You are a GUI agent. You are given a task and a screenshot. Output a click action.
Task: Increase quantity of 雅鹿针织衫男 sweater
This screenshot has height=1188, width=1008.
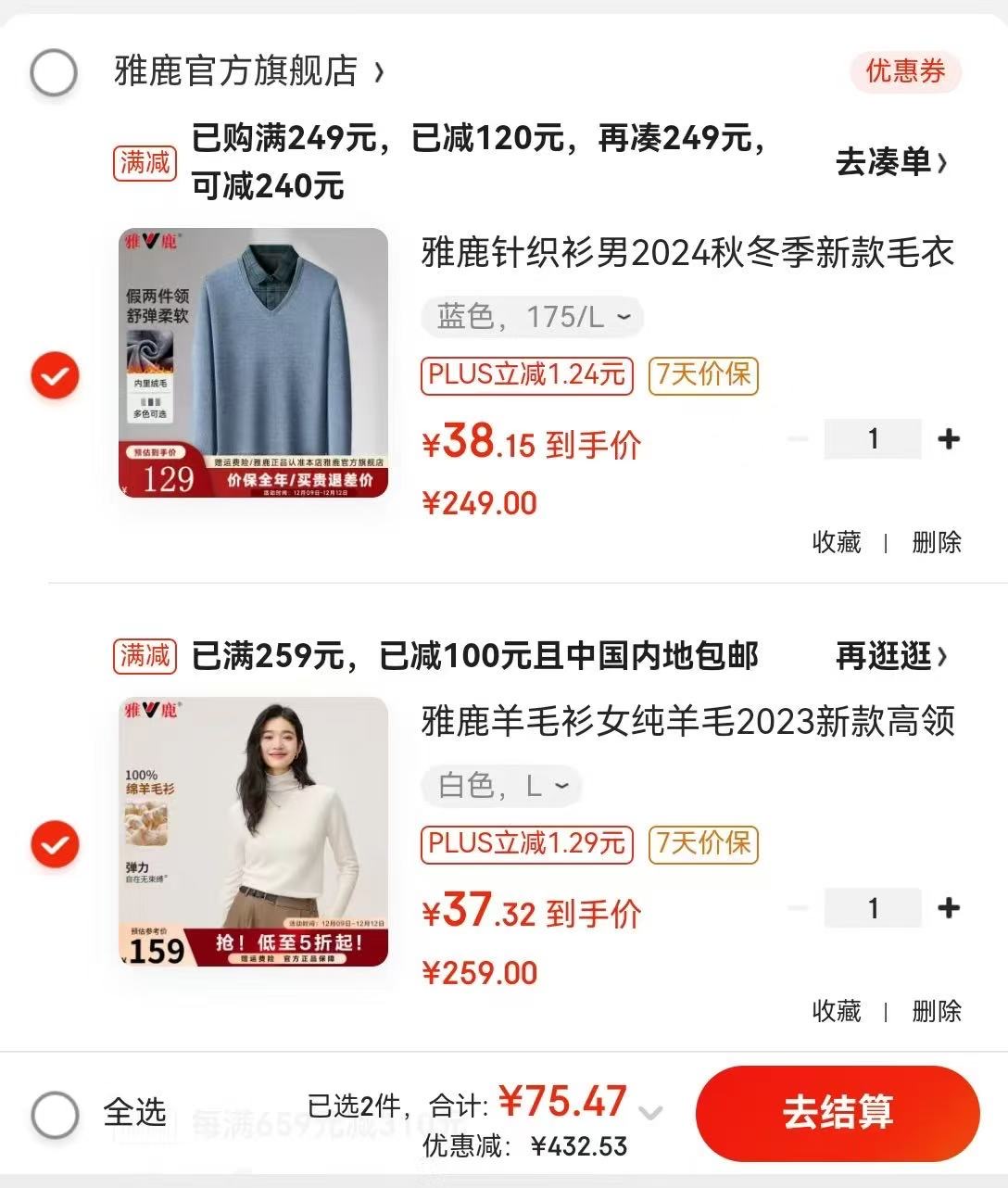point(948,439)
